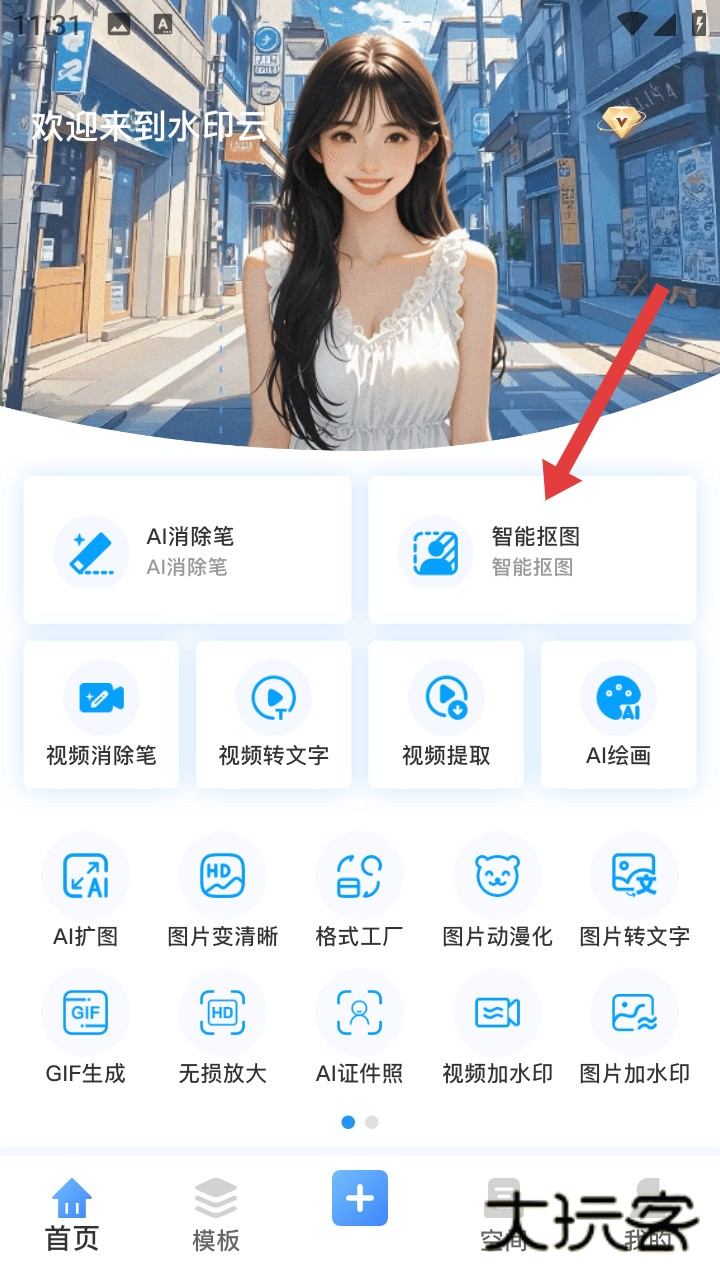Open 格式工厂 format converter
The width and height of the screenshot is (720, 1280).
click(x=359, y=892)
